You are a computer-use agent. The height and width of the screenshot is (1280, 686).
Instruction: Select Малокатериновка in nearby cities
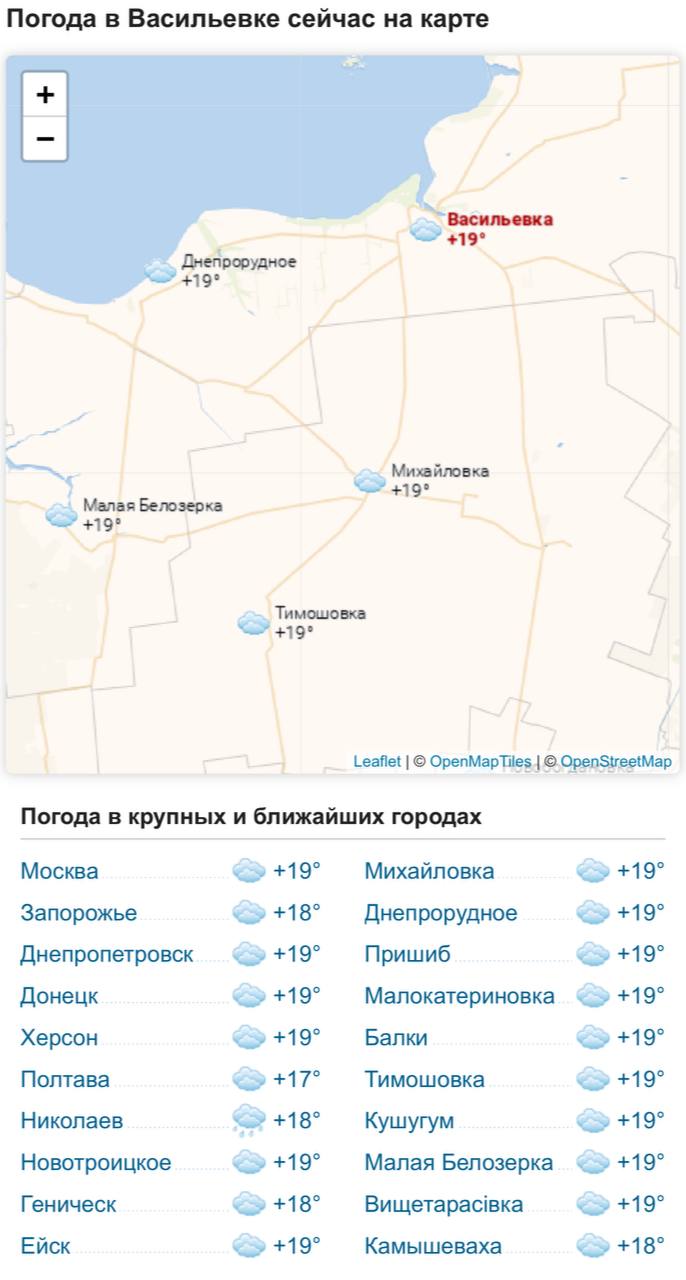coord(459,996)
